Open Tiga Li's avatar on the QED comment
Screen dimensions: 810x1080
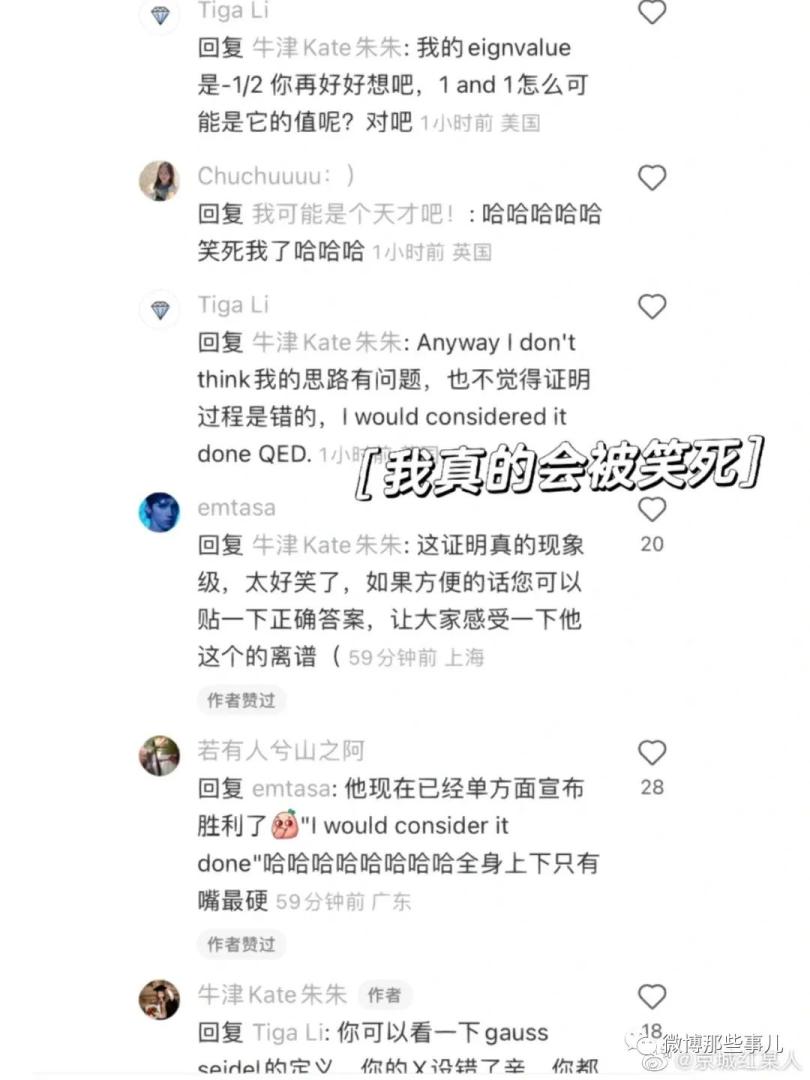pyautogui.click(x=159, y=310)
